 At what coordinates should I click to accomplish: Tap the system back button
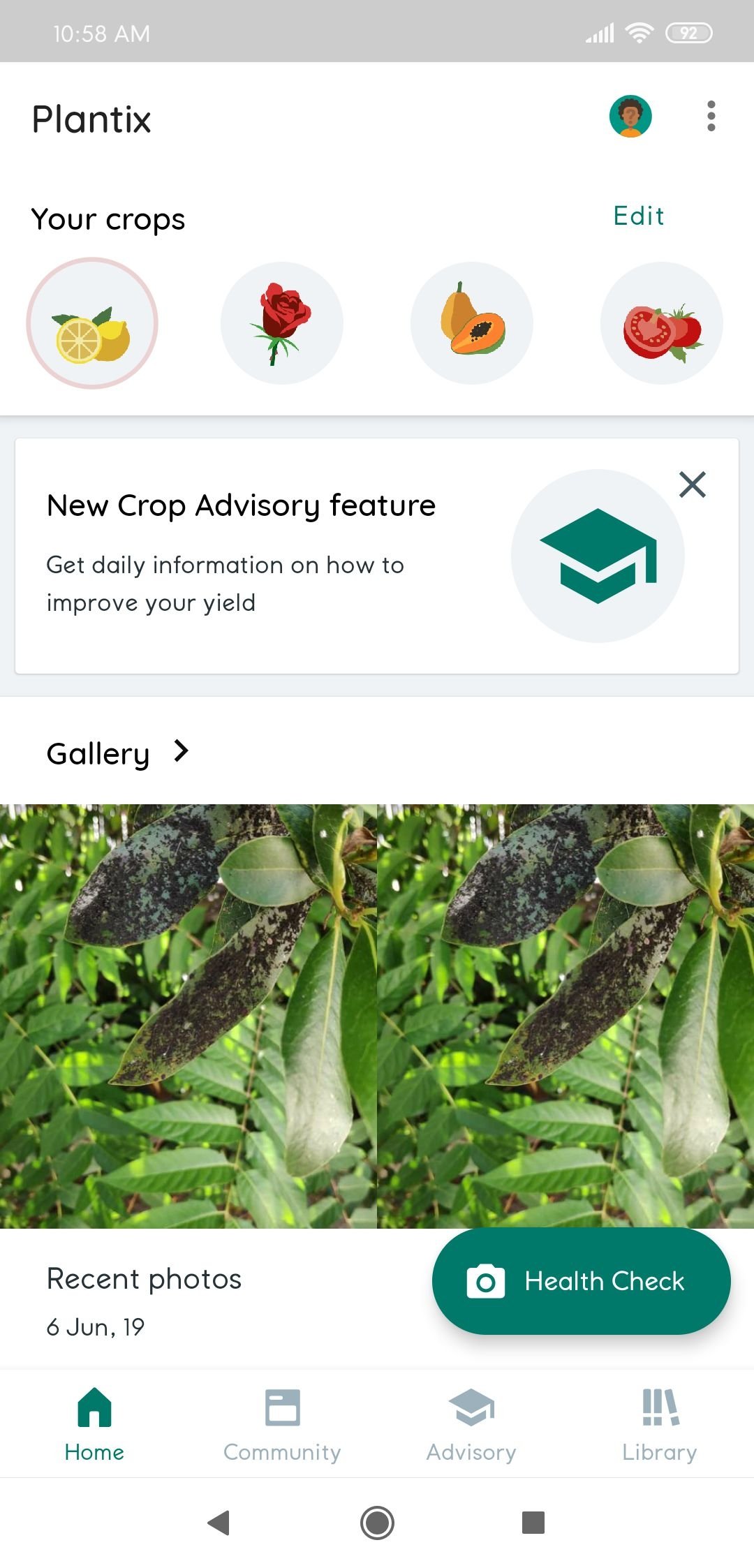219,1523
